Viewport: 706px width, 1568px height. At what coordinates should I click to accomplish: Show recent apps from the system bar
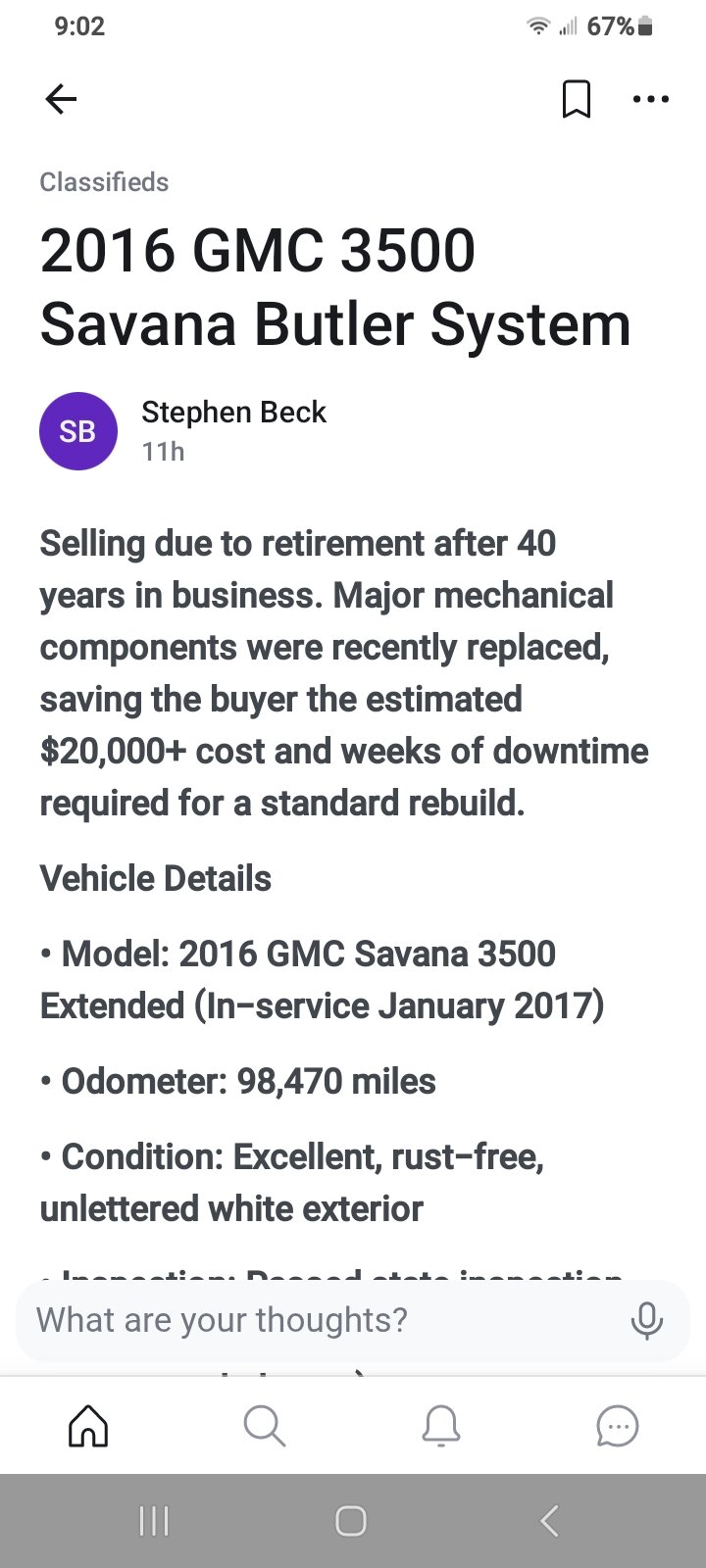(x=154, y=1521)
